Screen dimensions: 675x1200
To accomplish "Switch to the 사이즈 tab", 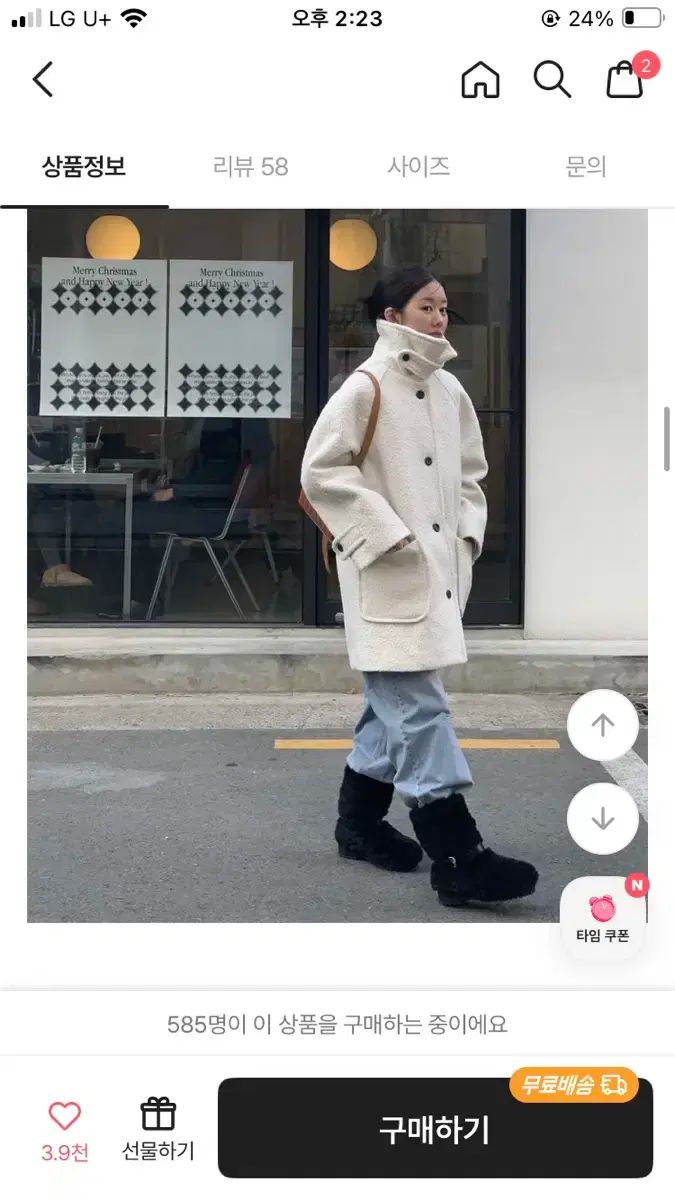I will (418, 166).
